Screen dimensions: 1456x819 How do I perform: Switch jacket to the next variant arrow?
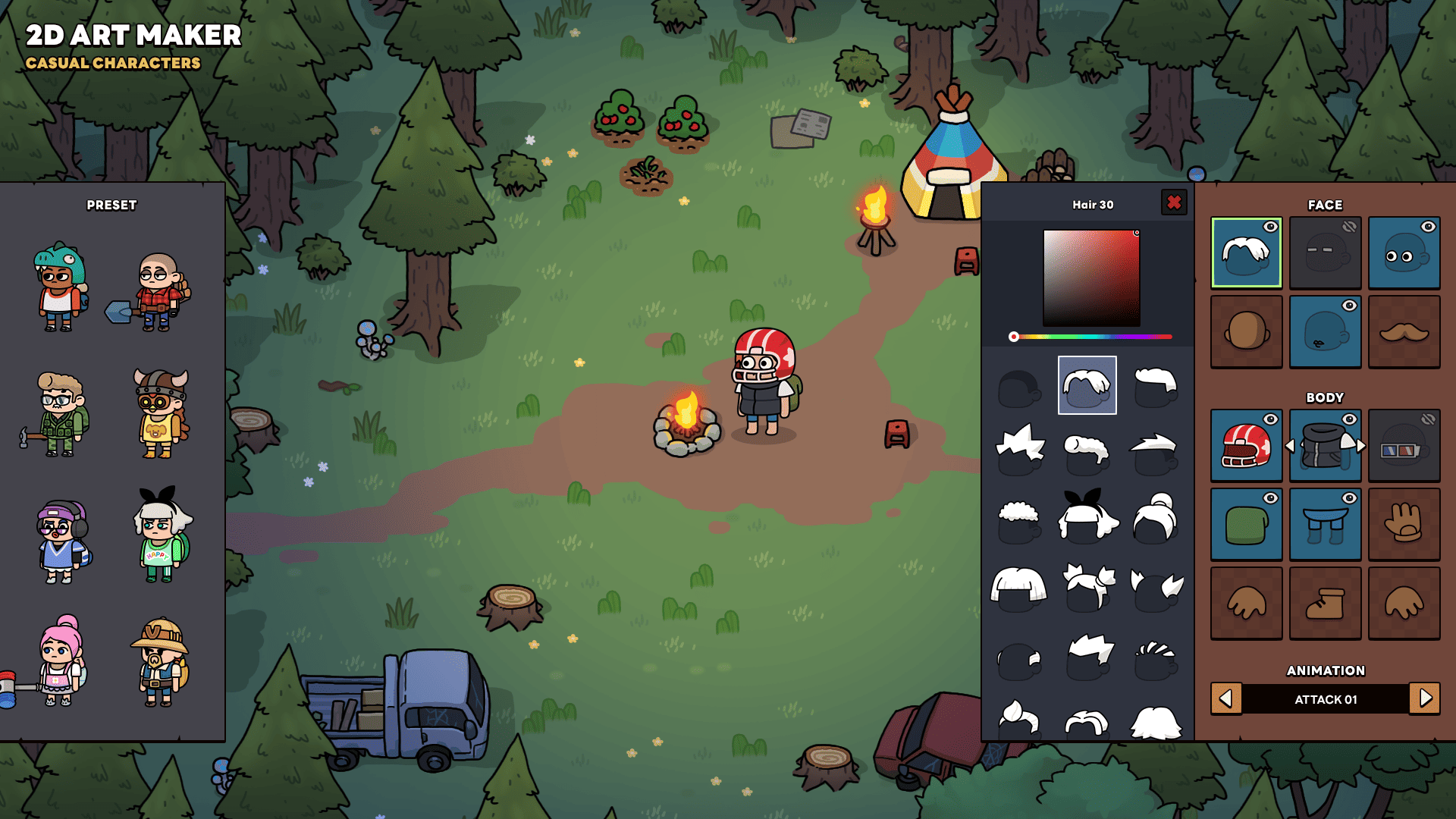[x=1360, y=447]
